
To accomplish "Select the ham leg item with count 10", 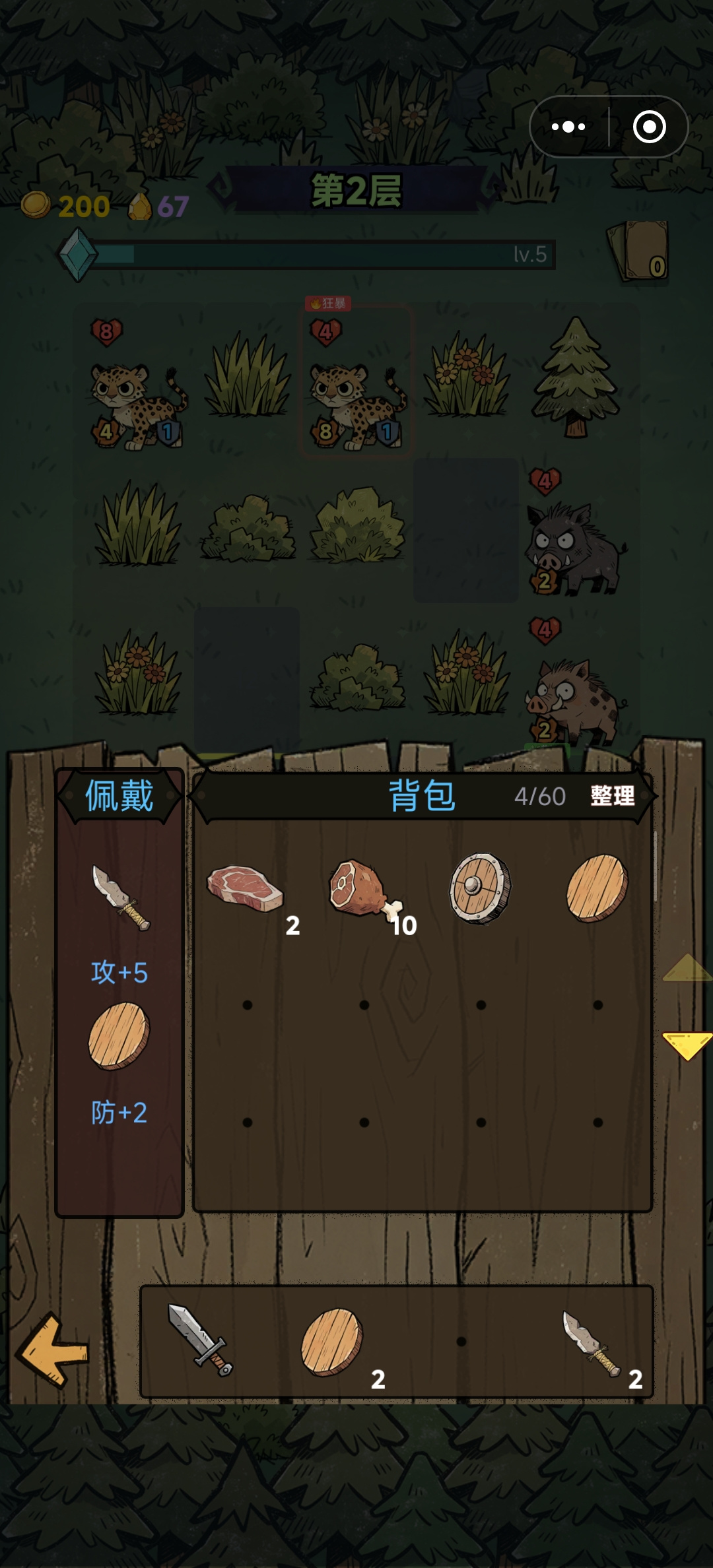I will pyautogui.click(x=366, y=890).
